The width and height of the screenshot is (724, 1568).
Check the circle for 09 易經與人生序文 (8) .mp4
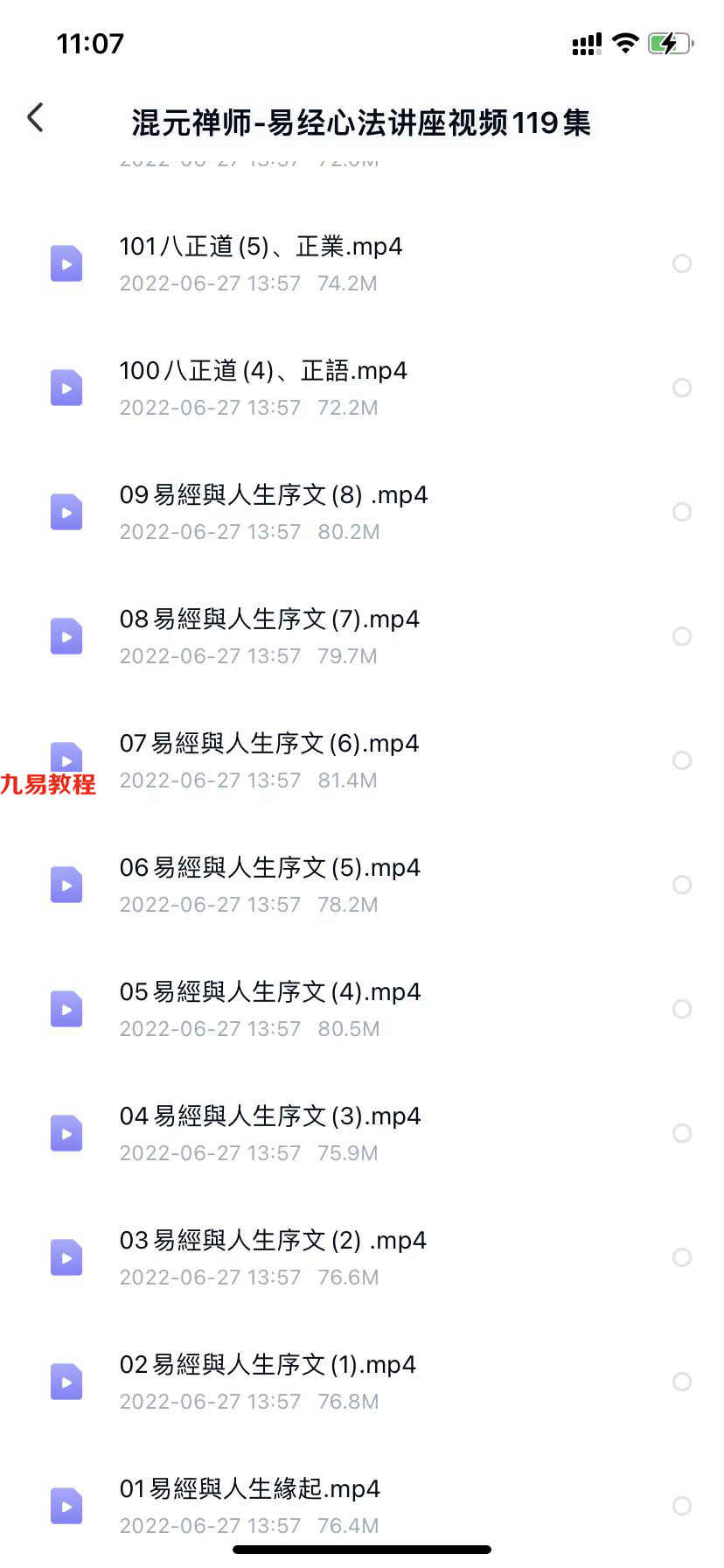pos(682,512)
